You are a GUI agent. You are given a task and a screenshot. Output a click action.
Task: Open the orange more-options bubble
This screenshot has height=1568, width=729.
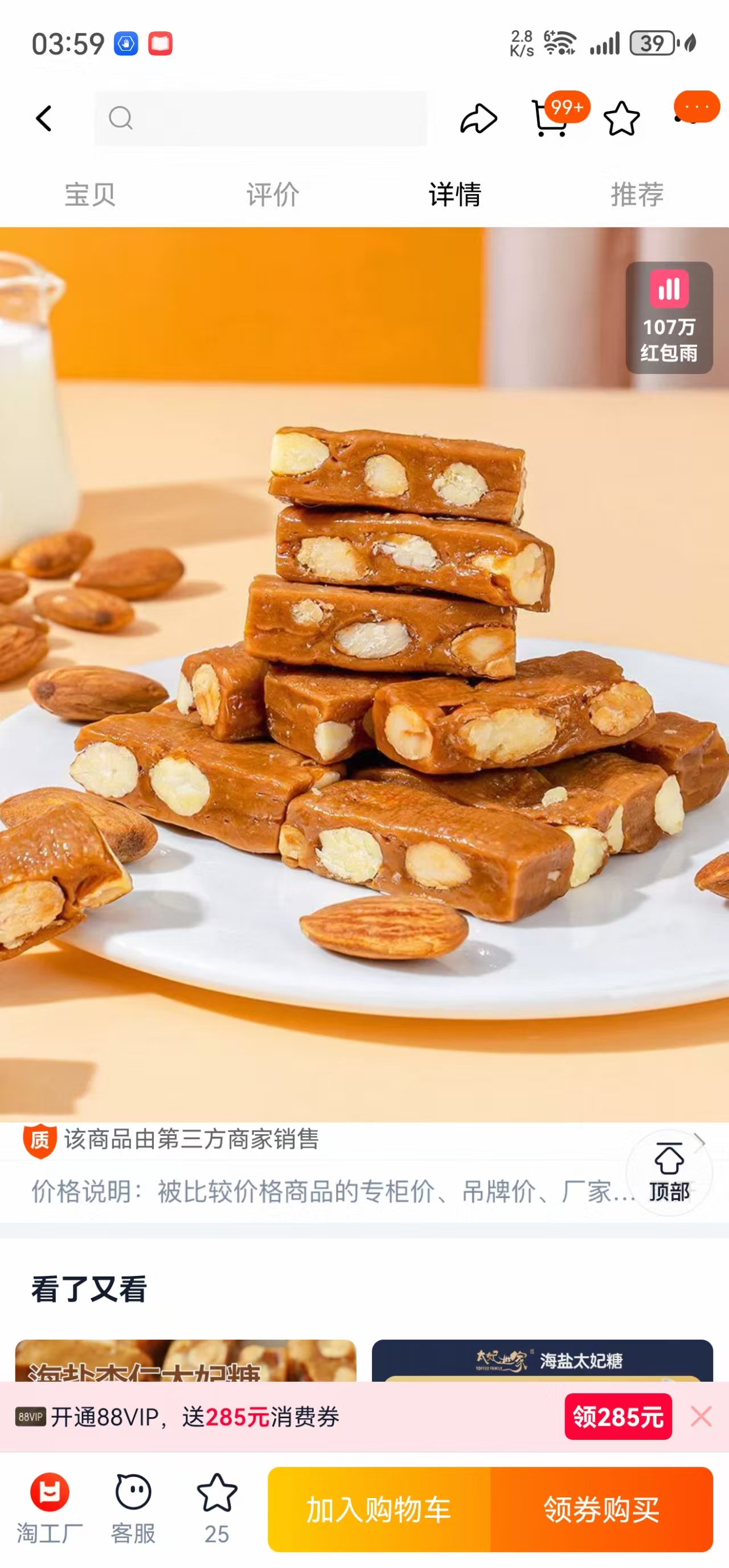(x=696, y=108)
